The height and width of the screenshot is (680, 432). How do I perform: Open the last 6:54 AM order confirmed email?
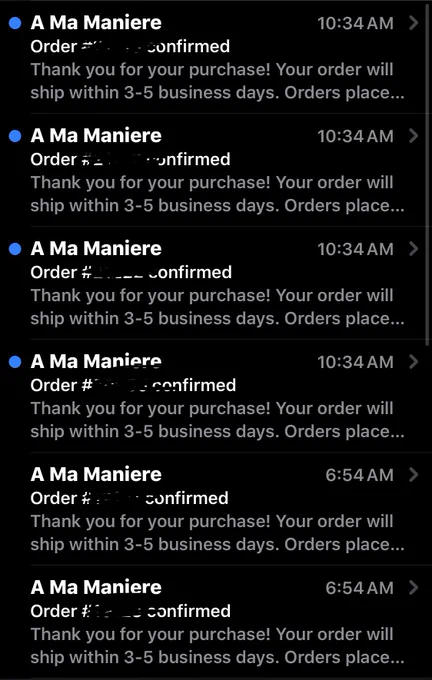click(x=216, y=621)
